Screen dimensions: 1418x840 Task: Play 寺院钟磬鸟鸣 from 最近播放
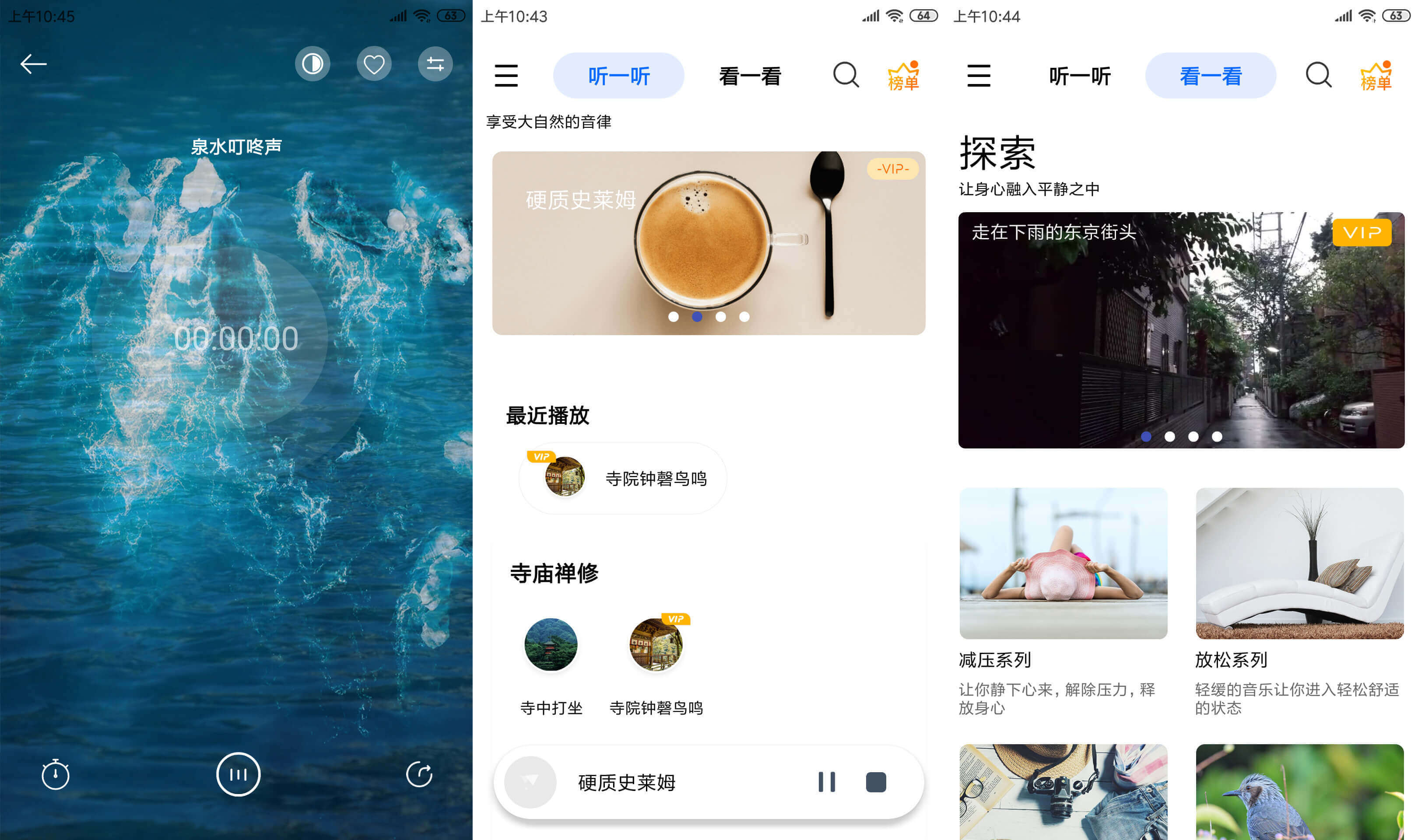click(623, 478)
